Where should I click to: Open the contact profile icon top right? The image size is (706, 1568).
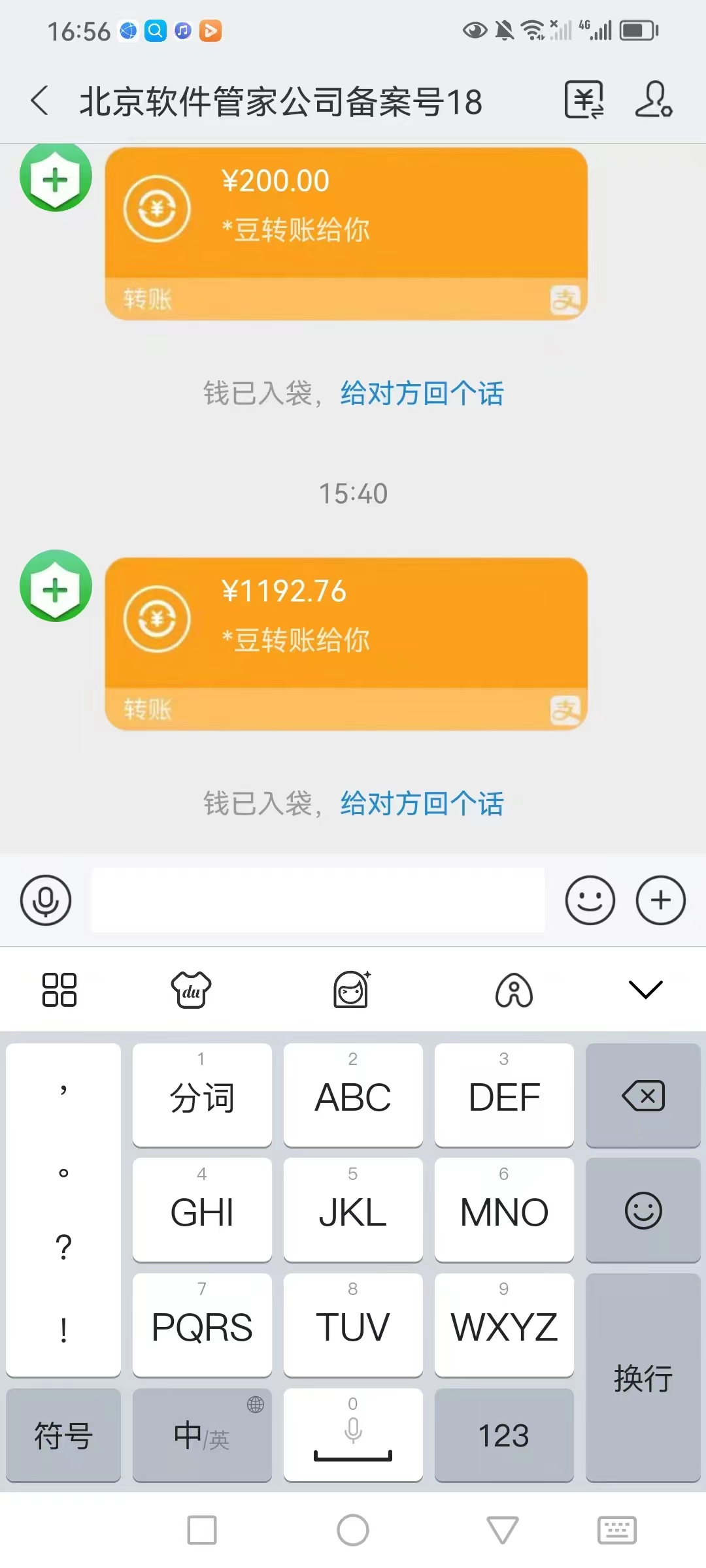[652, 99]
